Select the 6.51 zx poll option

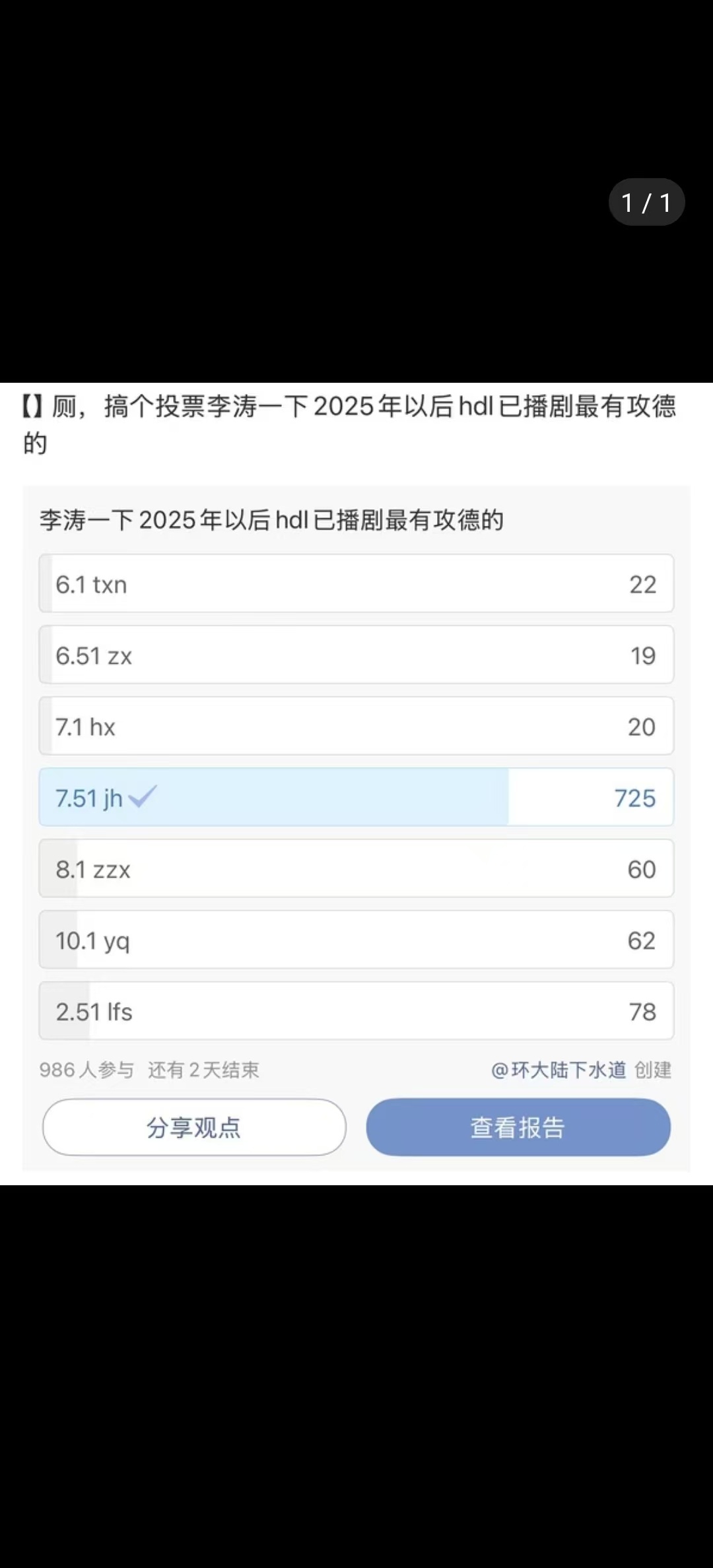(356, 655)
